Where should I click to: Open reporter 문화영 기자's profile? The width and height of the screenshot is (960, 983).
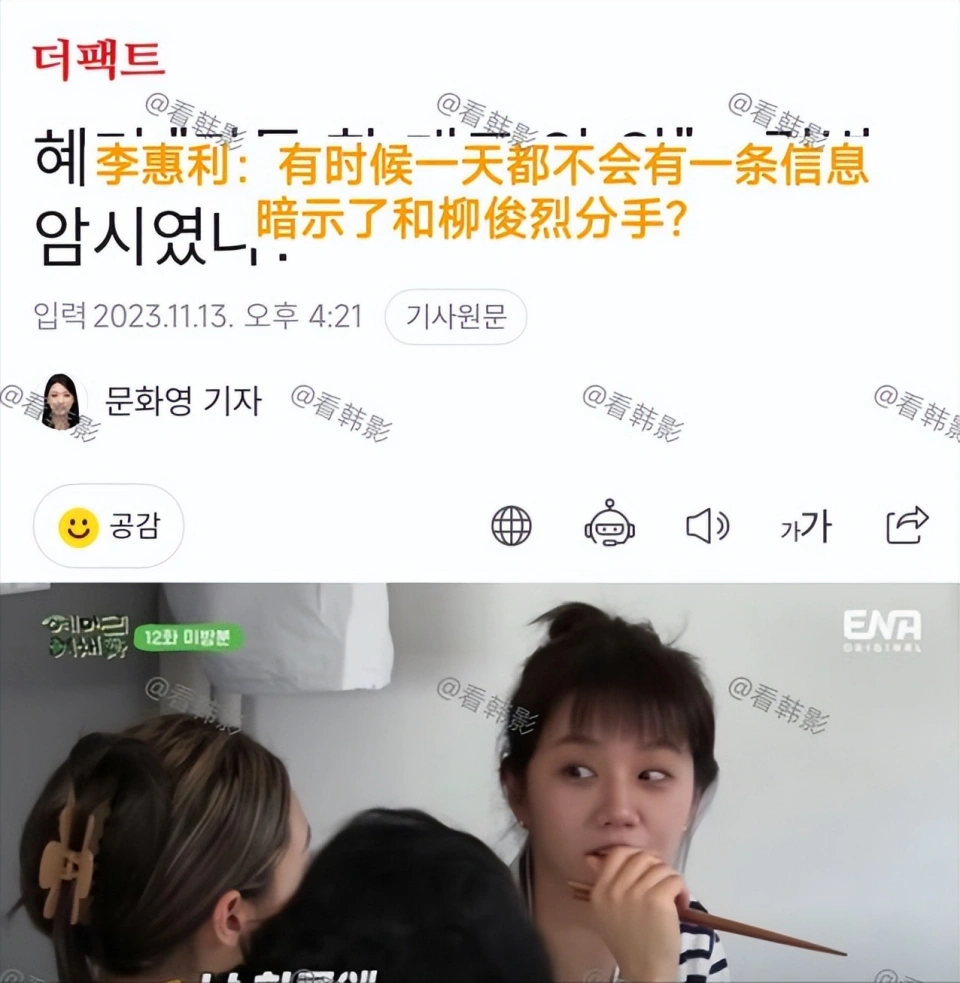tap(182, 401)
